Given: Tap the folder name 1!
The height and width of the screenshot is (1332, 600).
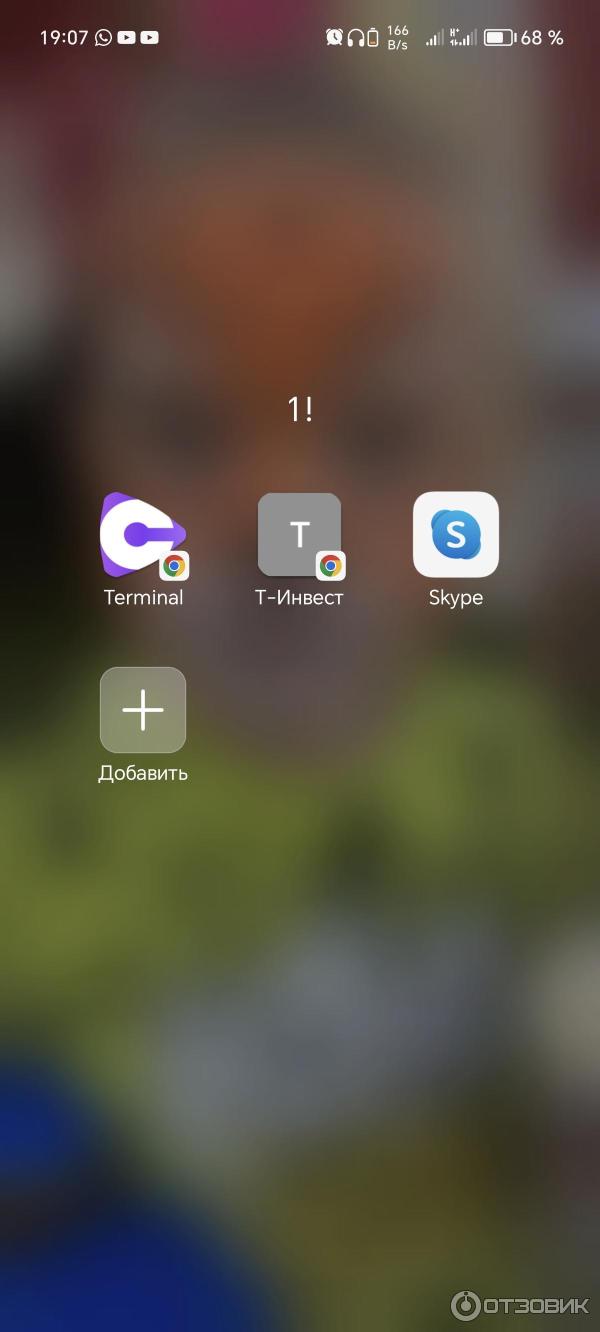Looking at the screenshot, I should coord(300,409).
